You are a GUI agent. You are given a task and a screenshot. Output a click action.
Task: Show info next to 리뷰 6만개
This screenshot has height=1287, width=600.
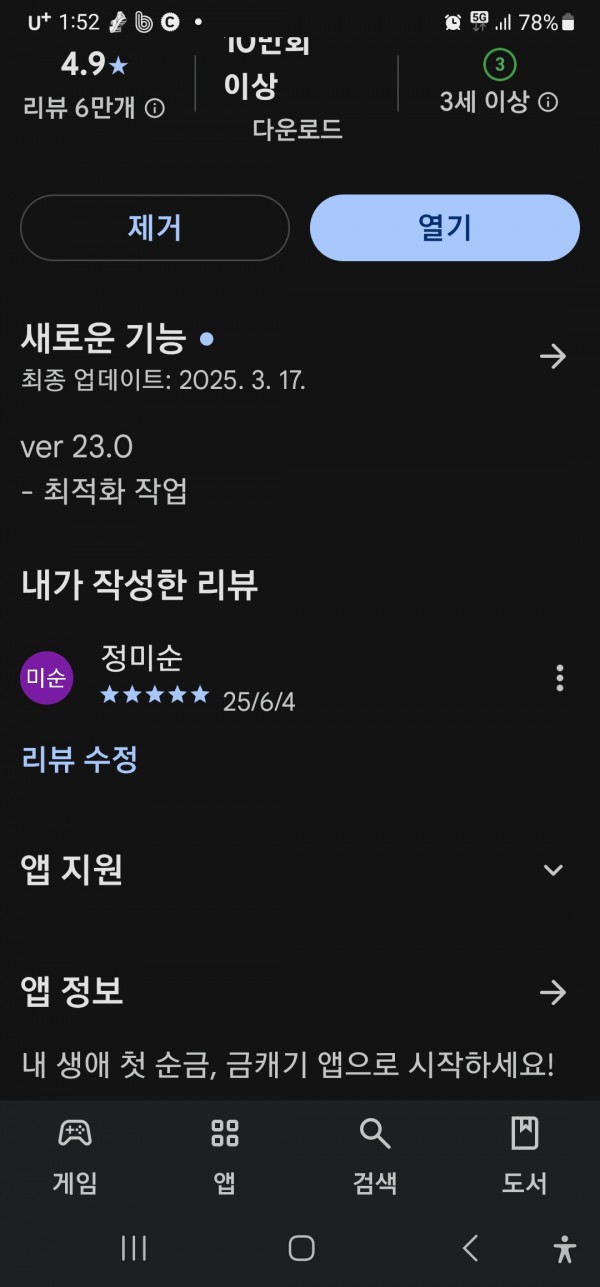click(155, 108)
